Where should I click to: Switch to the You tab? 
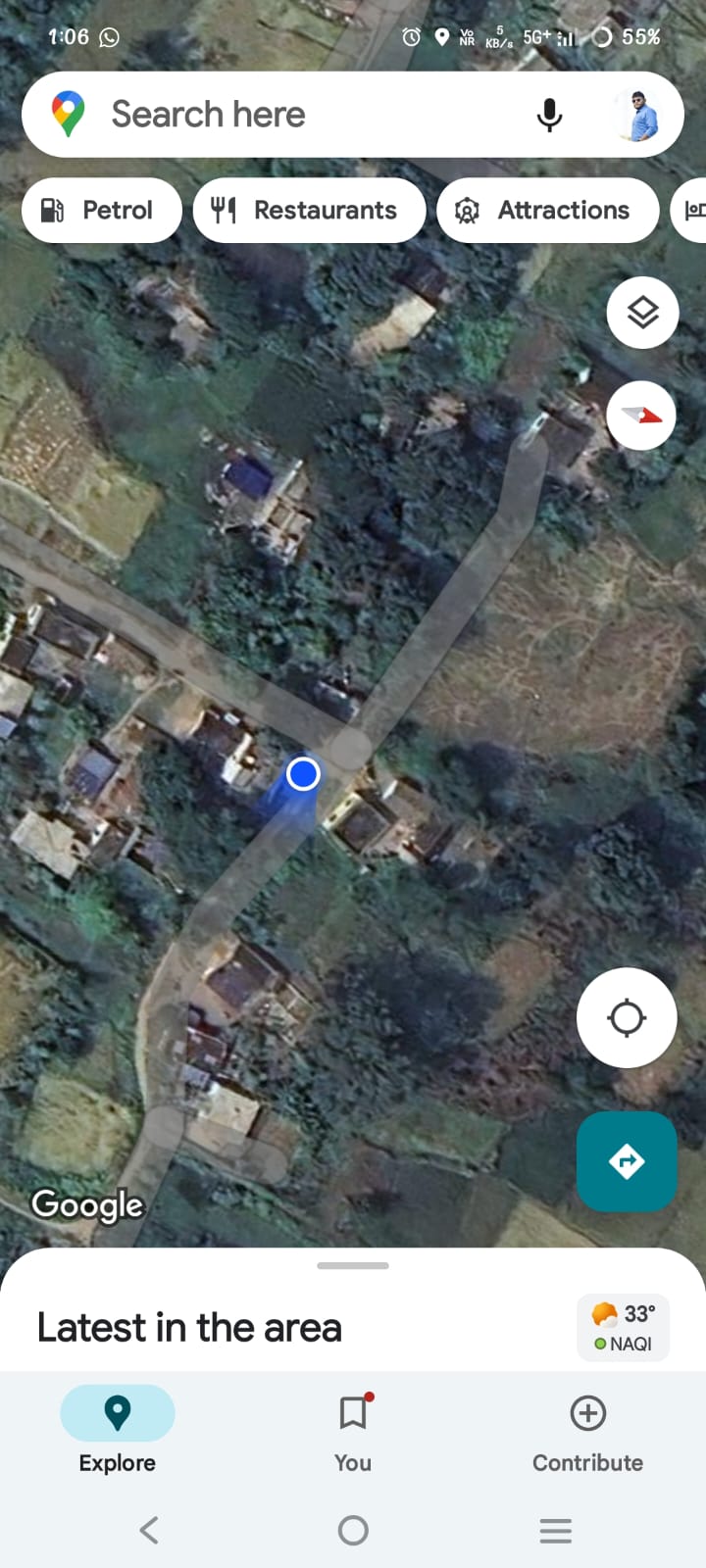(x=353, y=1429)
